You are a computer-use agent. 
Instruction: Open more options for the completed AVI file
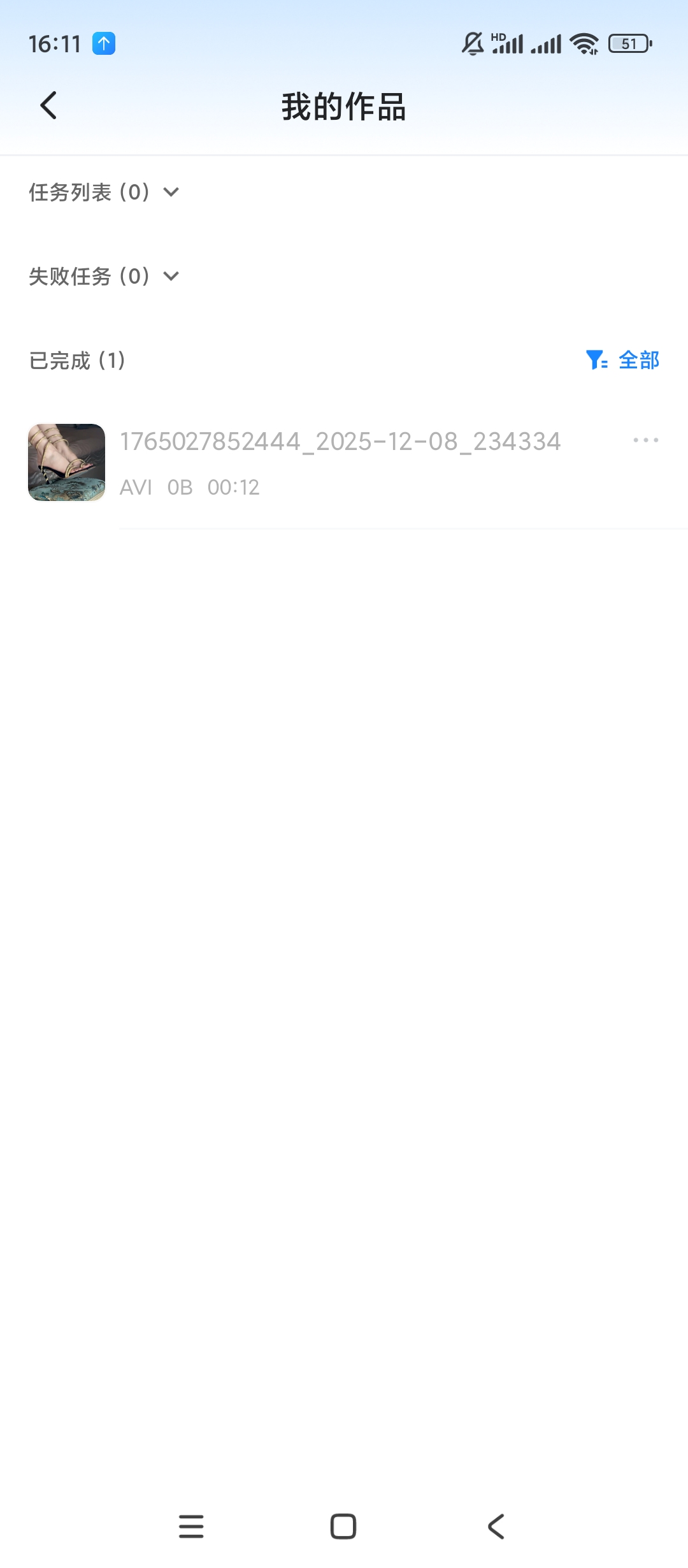[645, 440]
